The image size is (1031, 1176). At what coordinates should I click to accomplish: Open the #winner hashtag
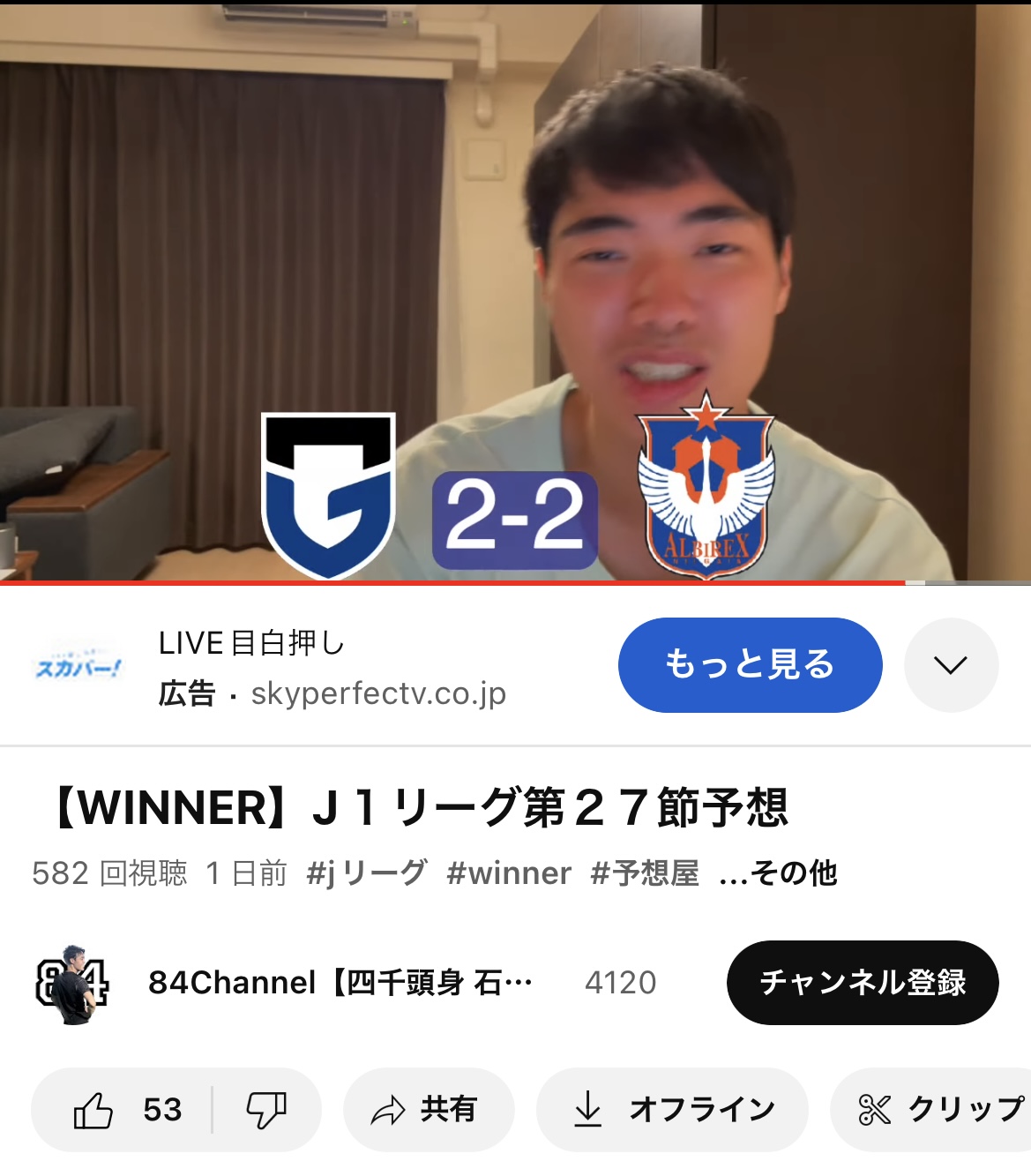[509, 873]
